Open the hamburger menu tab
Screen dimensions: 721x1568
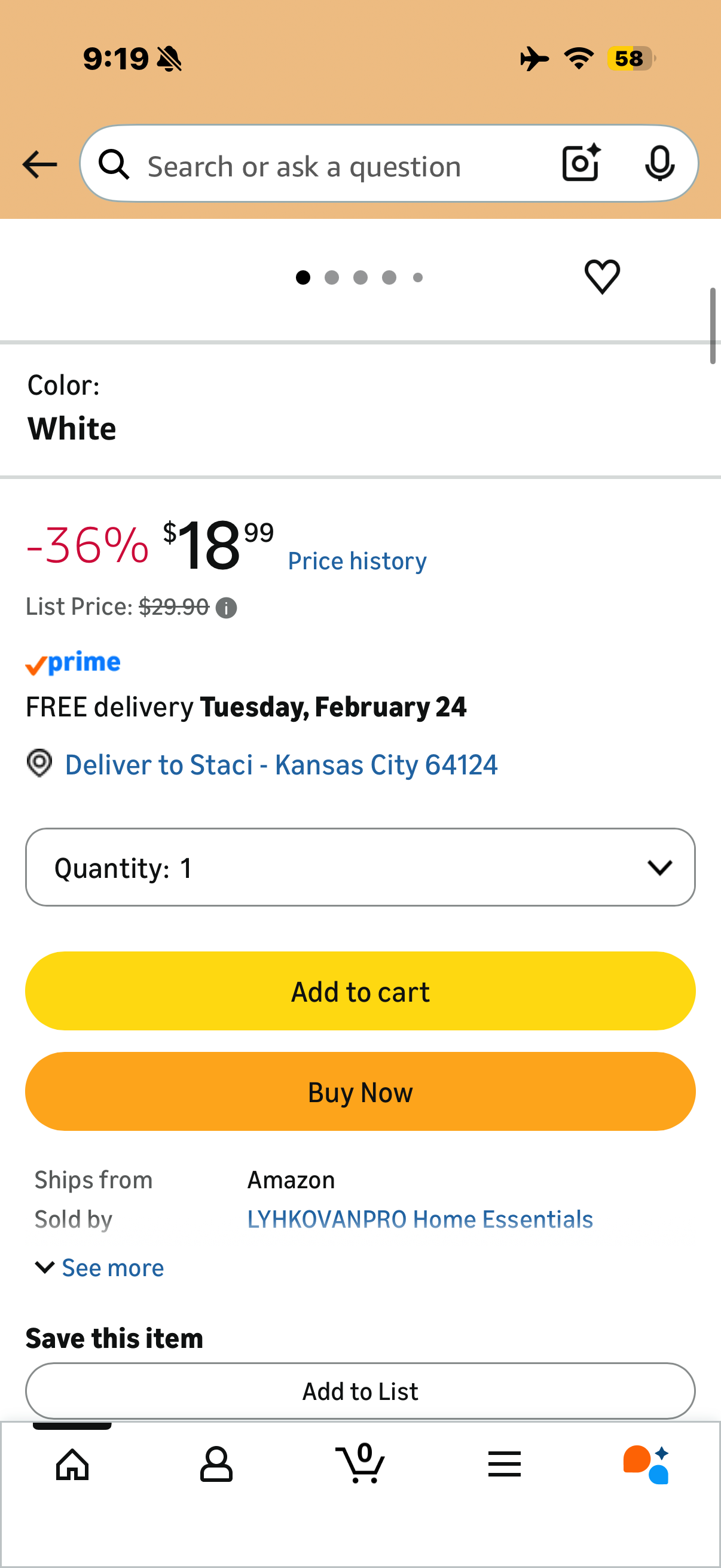coord(504,1464)
